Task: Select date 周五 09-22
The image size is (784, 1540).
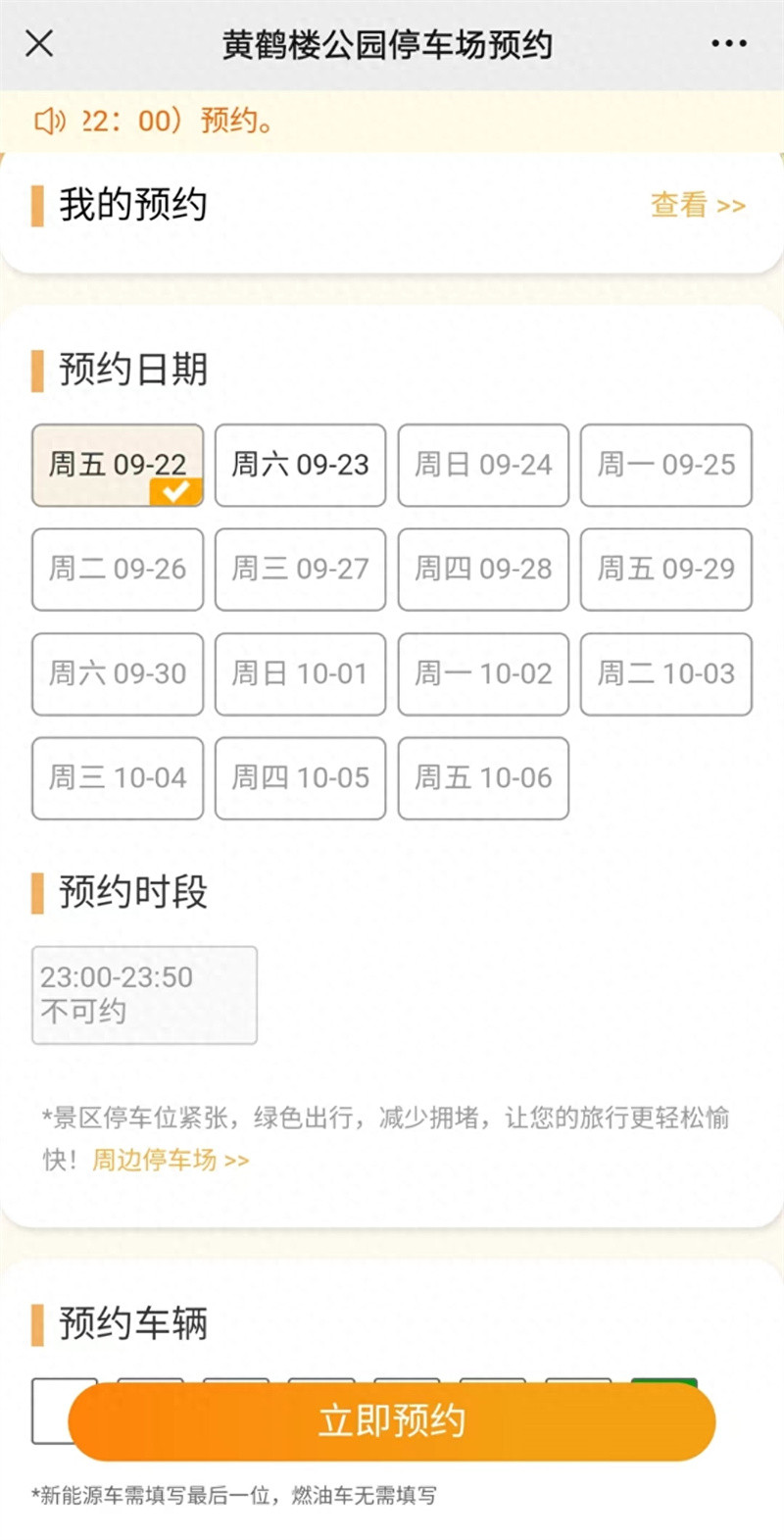Action: coord(118,465)
